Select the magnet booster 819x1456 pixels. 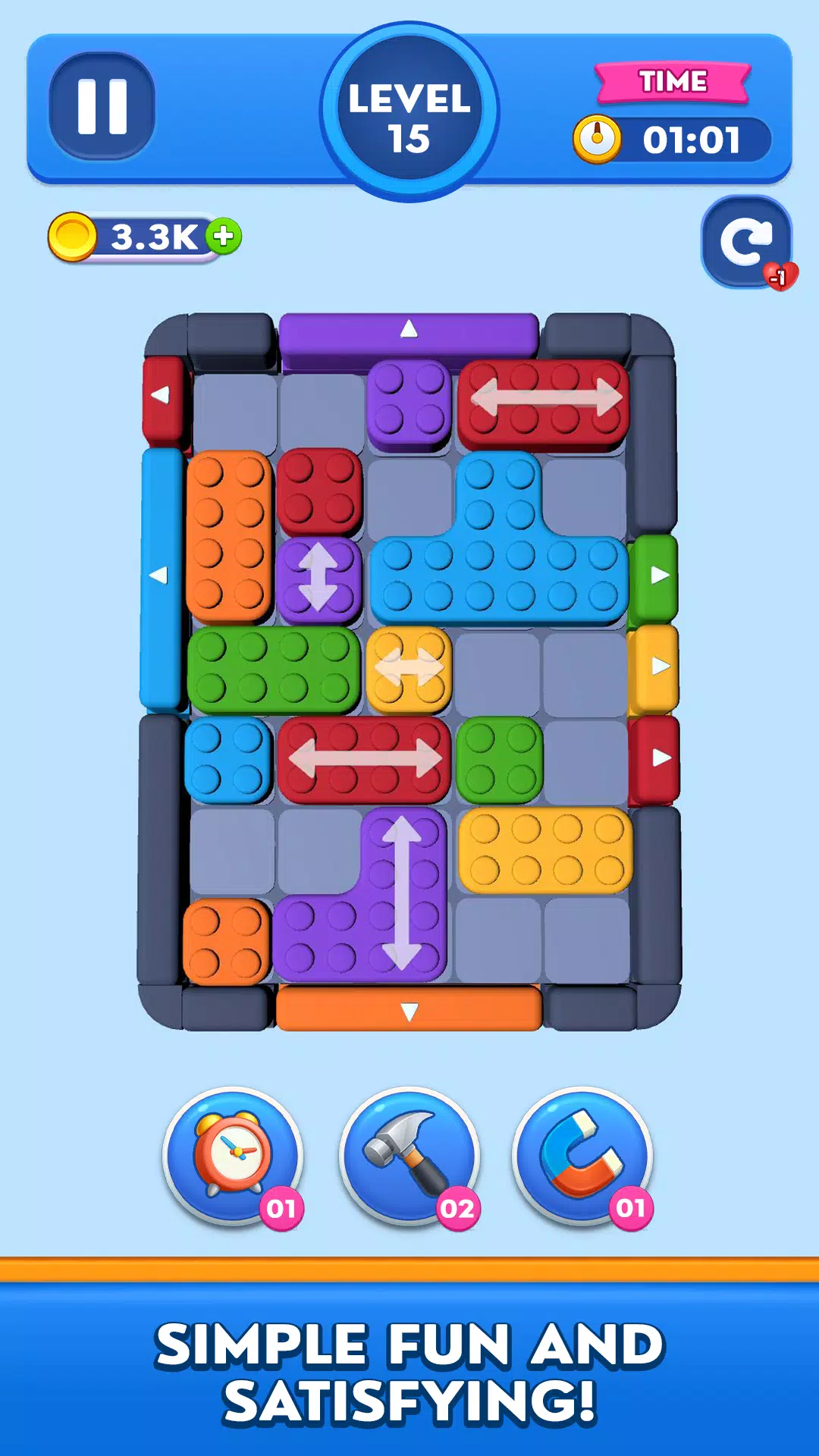point(582,1154)
